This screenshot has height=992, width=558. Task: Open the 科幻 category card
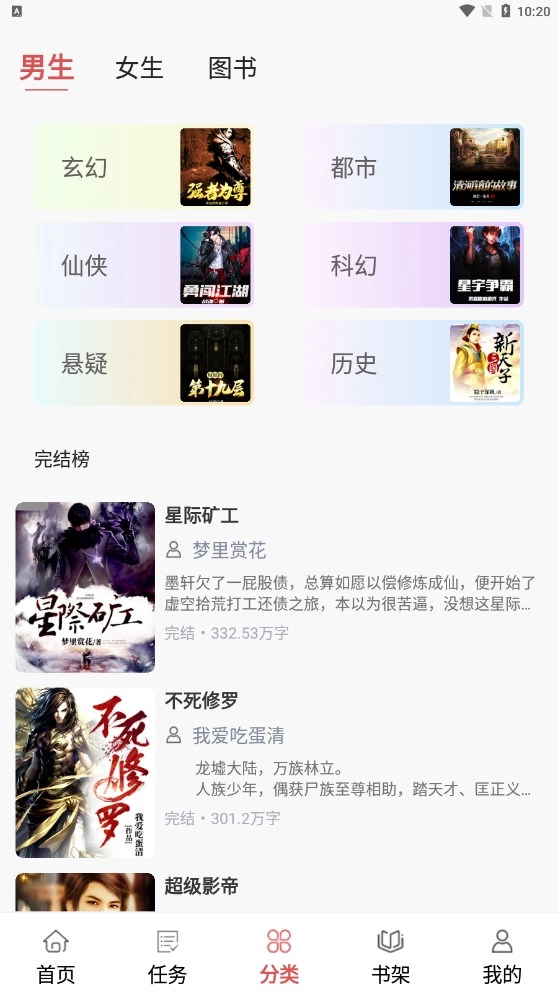[414, 265]
